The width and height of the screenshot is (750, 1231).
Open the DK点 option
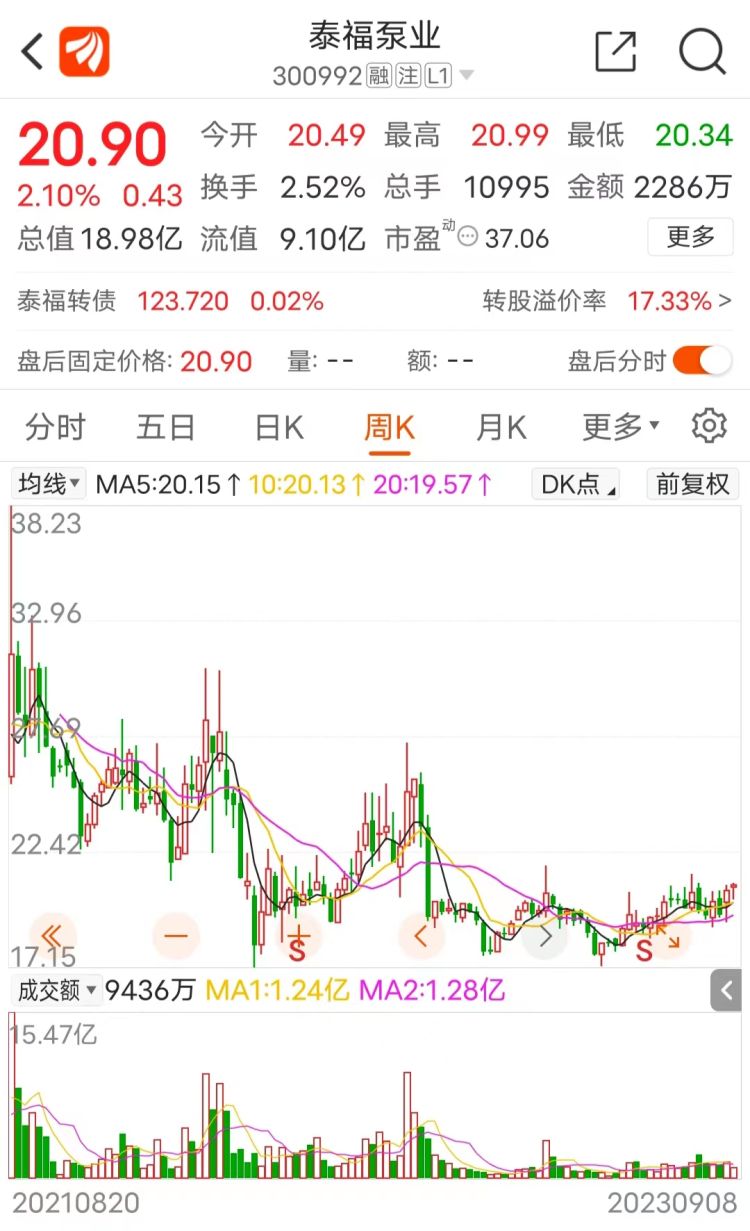click(577, 485)
